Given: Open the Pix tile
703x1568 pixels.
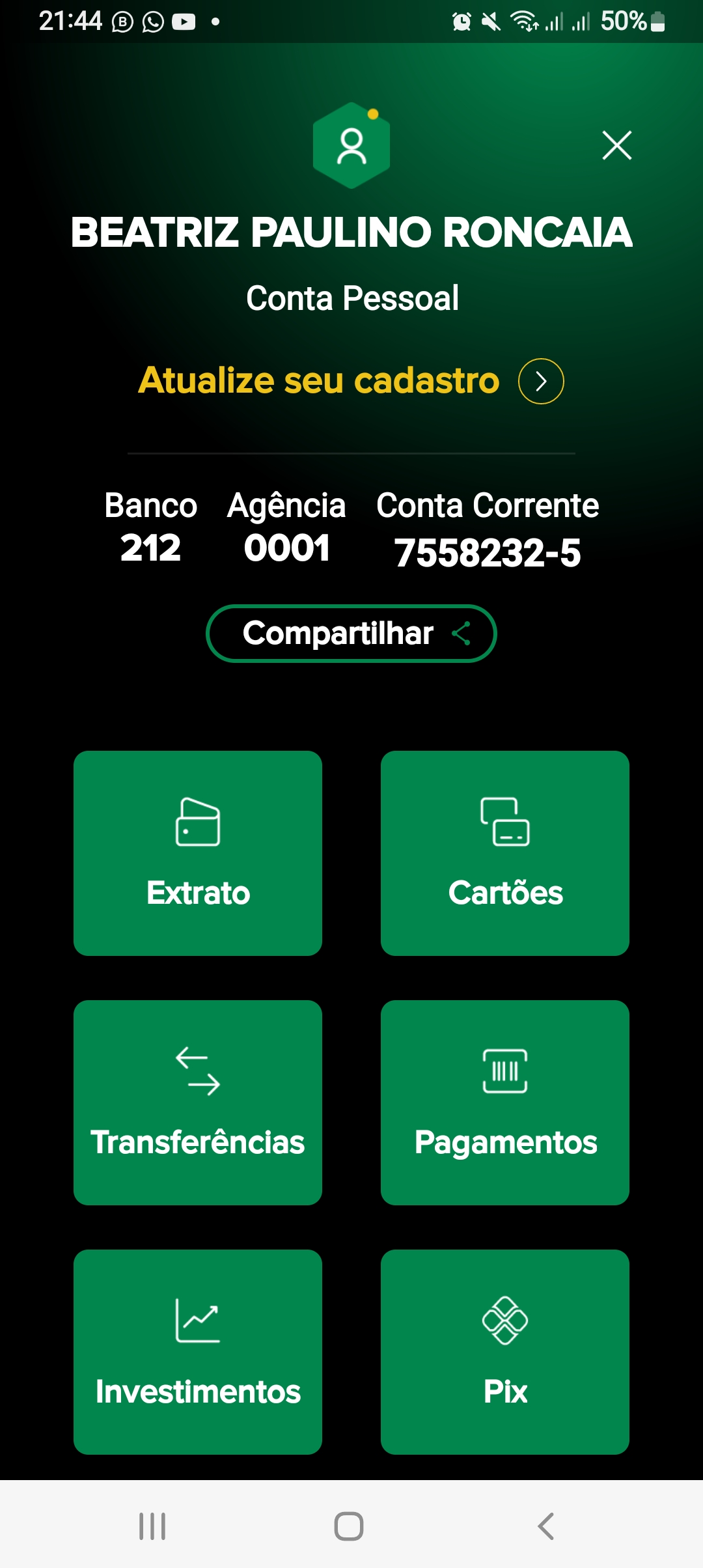Looking at the screenshot, I should coord(505,1352).
